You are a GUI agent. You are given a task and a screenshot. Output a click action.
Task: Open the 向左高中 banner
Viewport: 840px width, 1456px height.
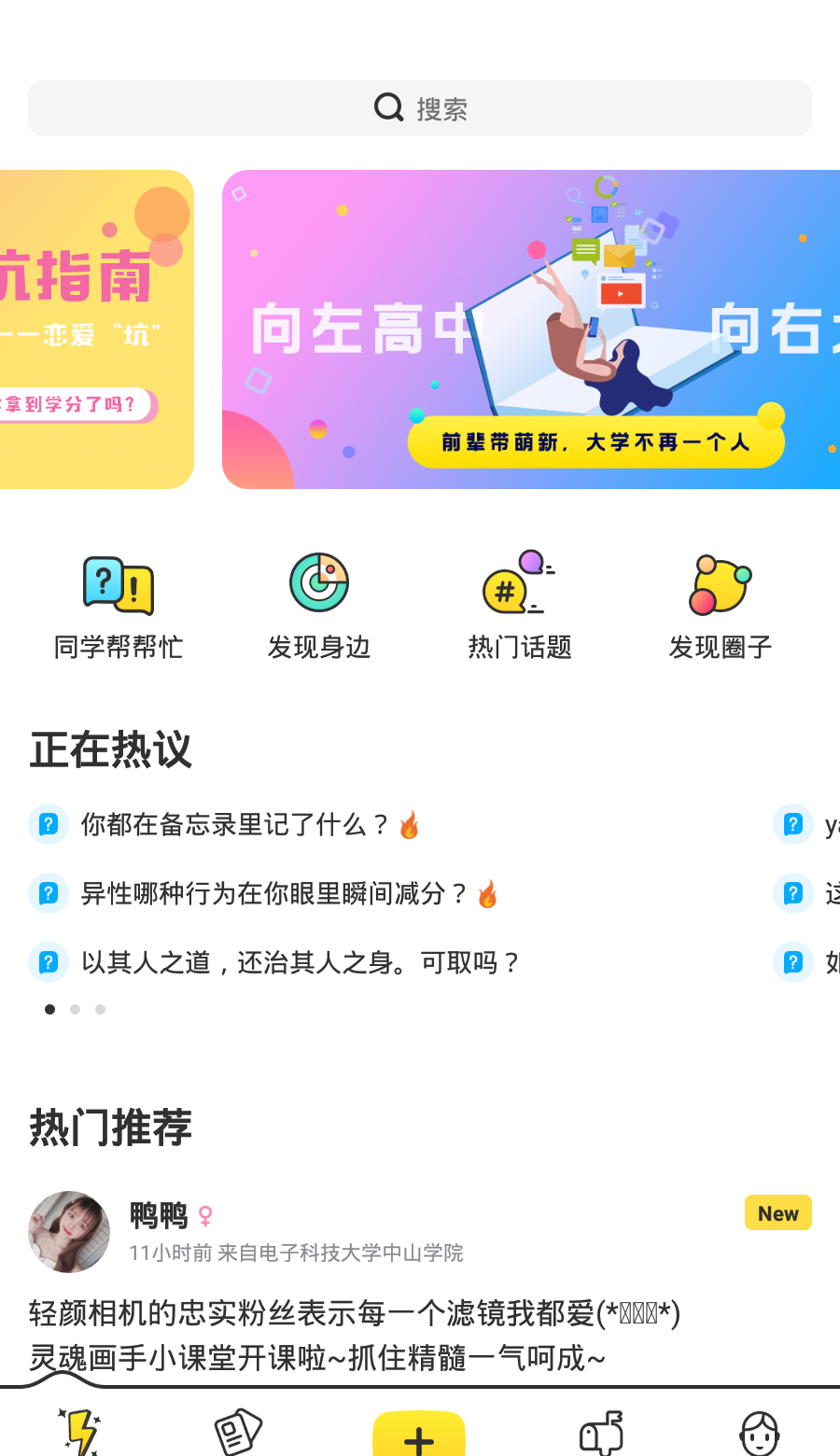coord(530,329)
